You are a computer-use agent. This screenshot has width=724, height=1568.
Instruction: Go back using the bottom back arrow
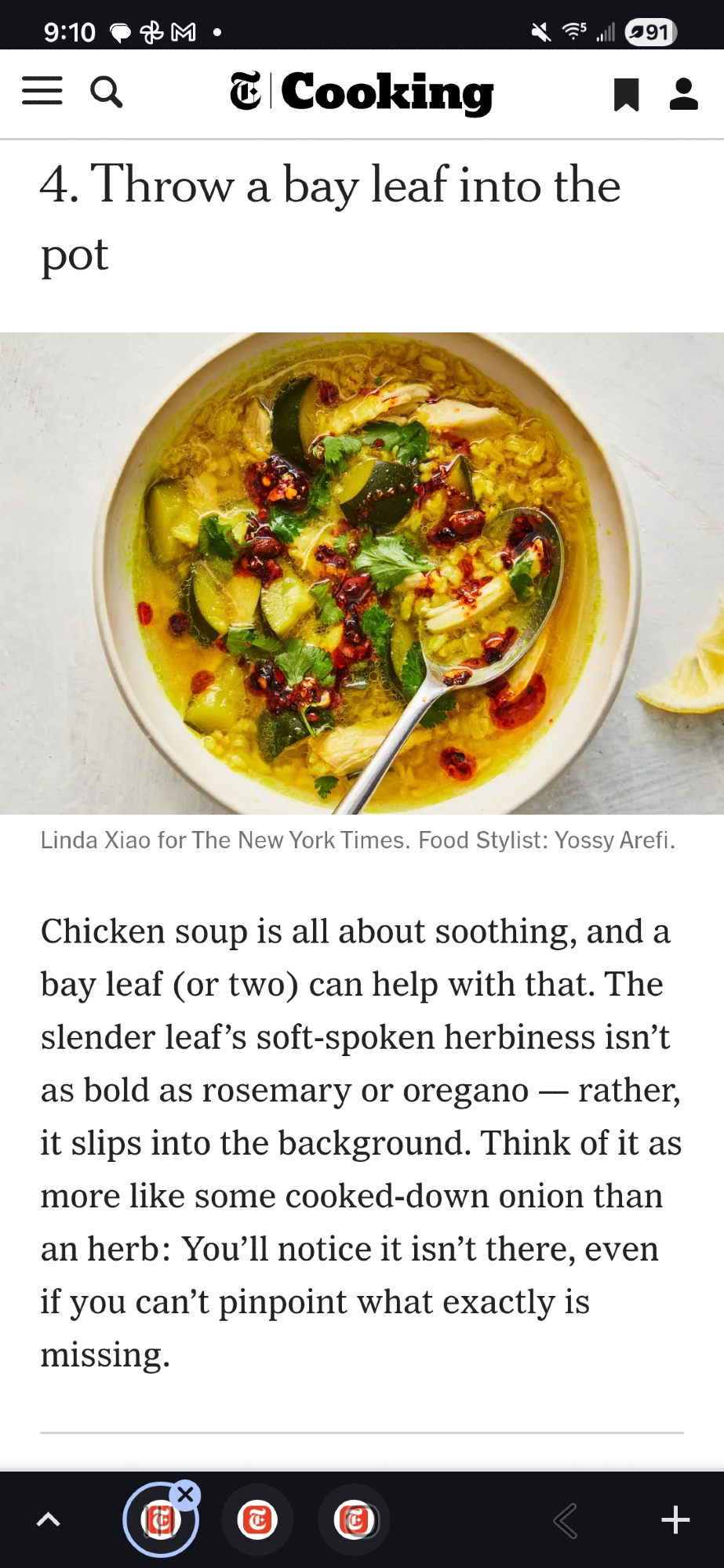(565, 1521)
